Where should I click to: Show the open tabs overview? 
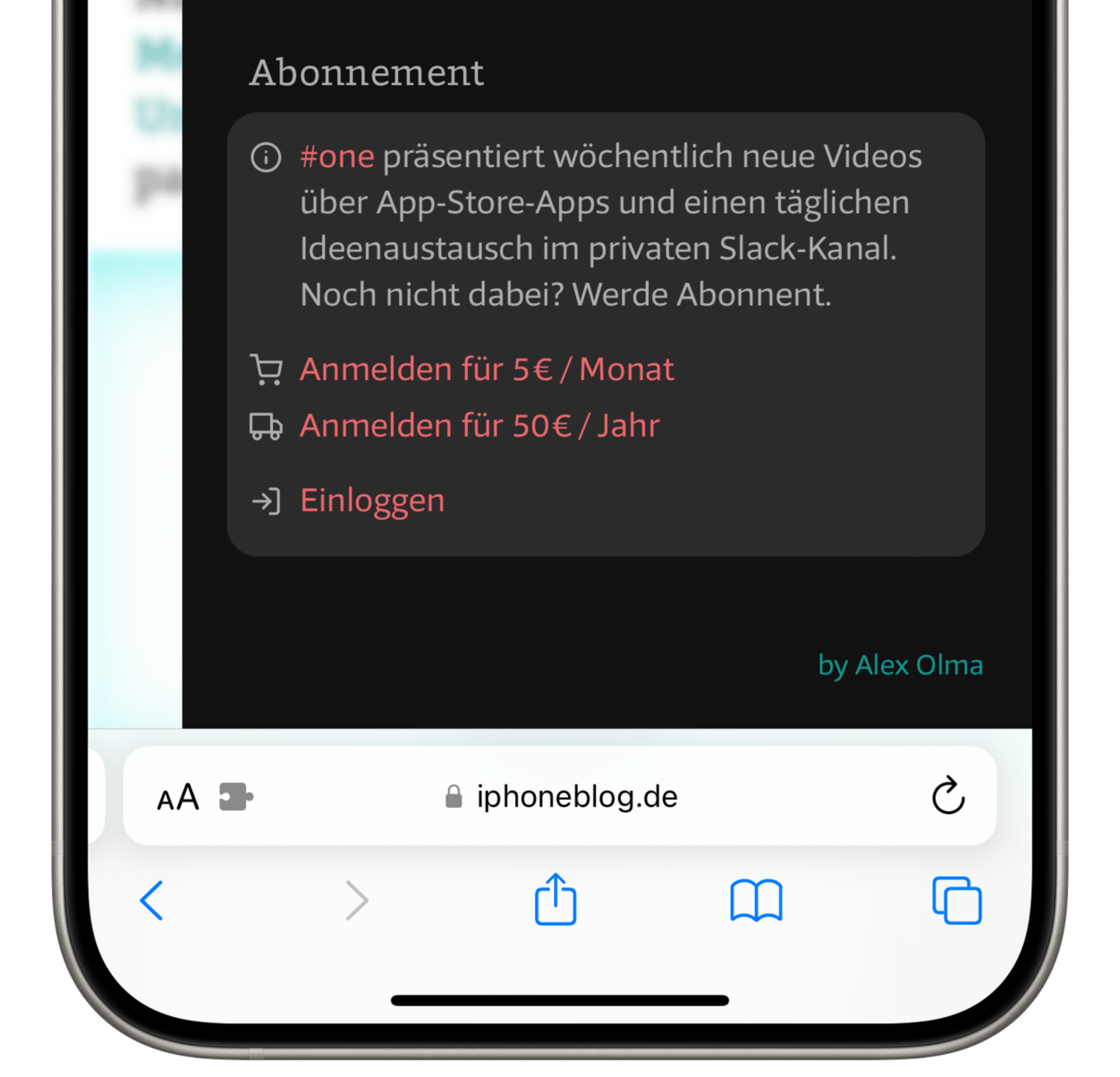(x=956, y=900)
